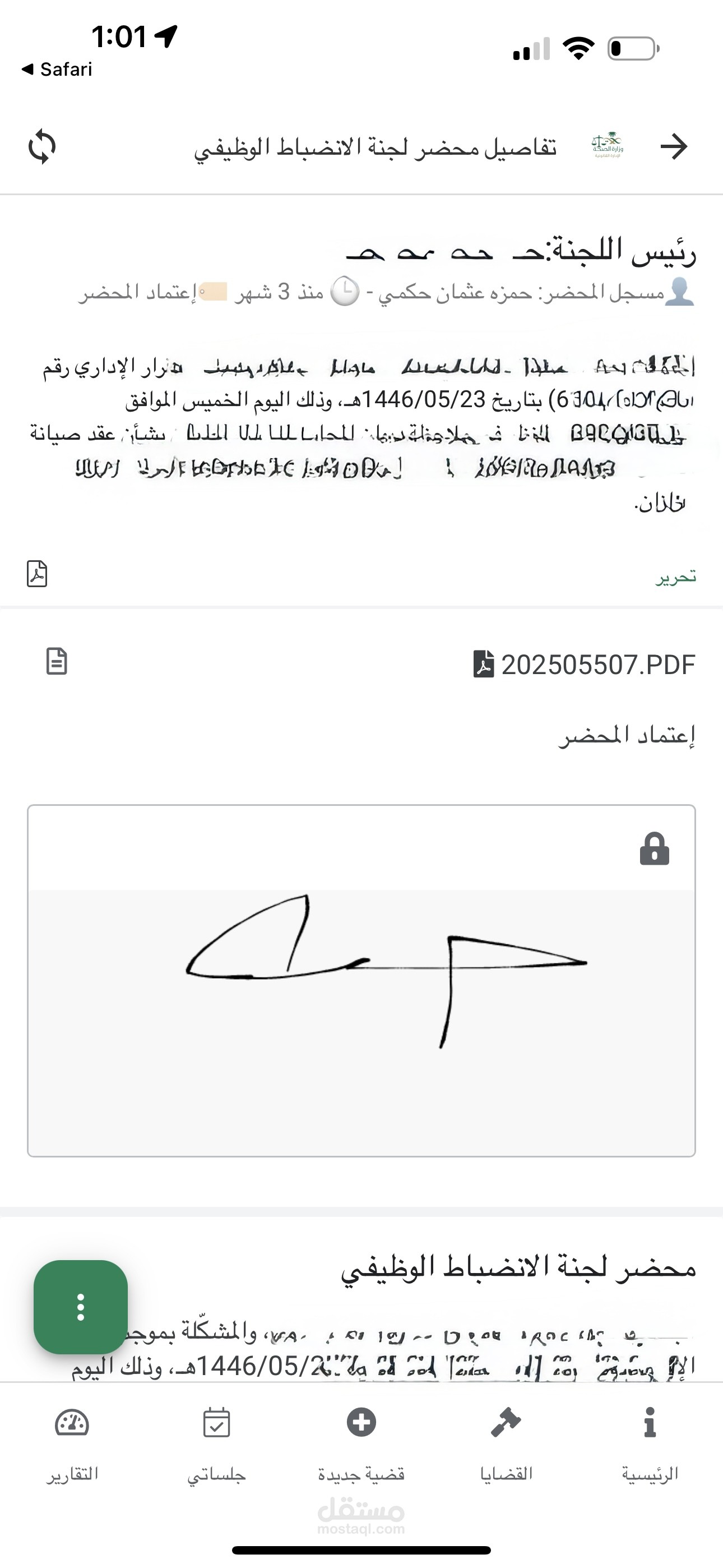Switch to the جلساتي tab
Image resolution: width=723 pixels, height=1568 pixels.
[217, 1446]
